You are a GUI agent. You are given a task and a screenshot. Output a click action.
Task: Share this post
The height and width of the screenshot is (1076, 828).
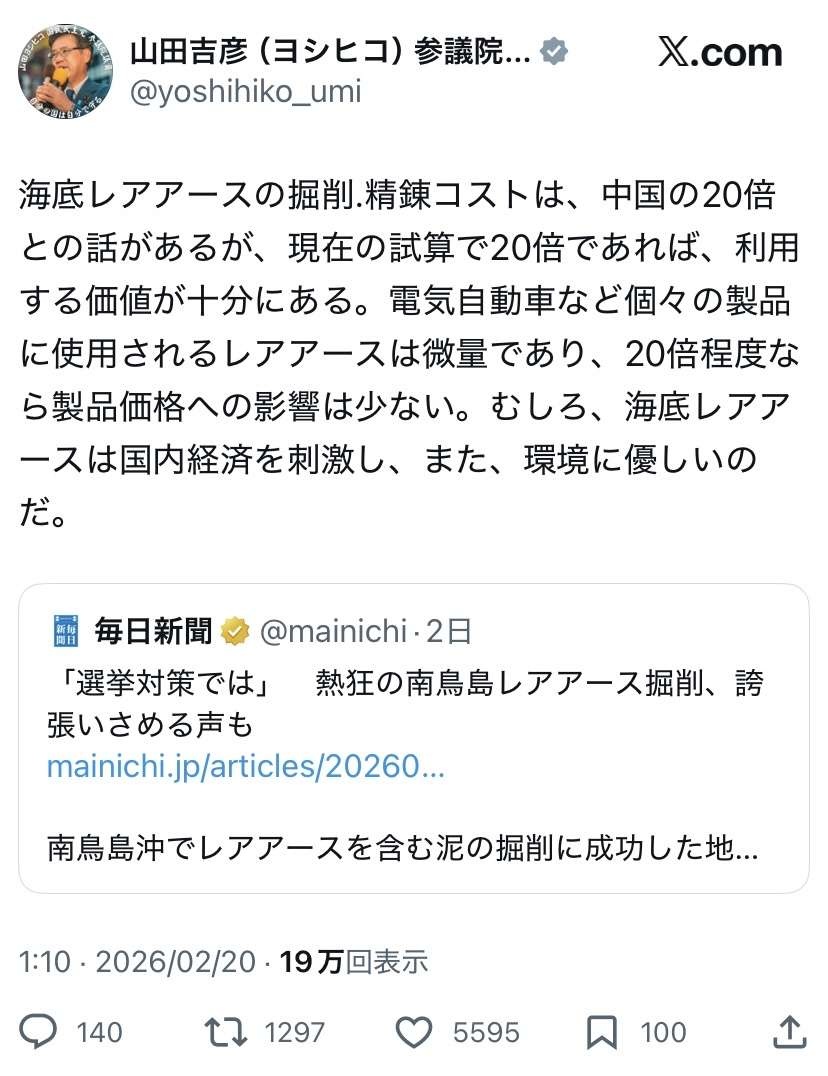pyautogui.click(x=789, y=1031)
